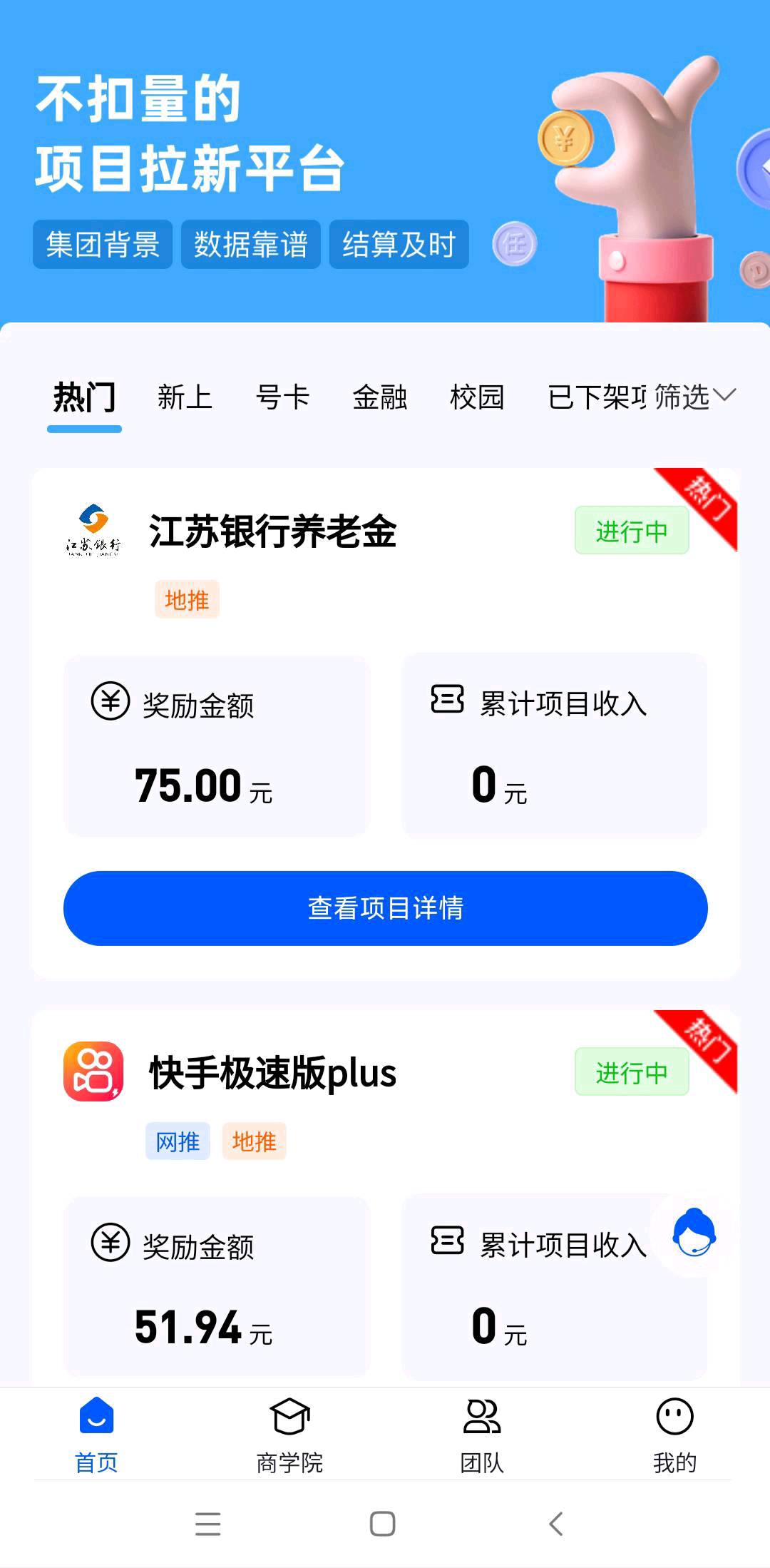Select the 金融 category tab
The image size is (770, 1568).
(379, 397)
